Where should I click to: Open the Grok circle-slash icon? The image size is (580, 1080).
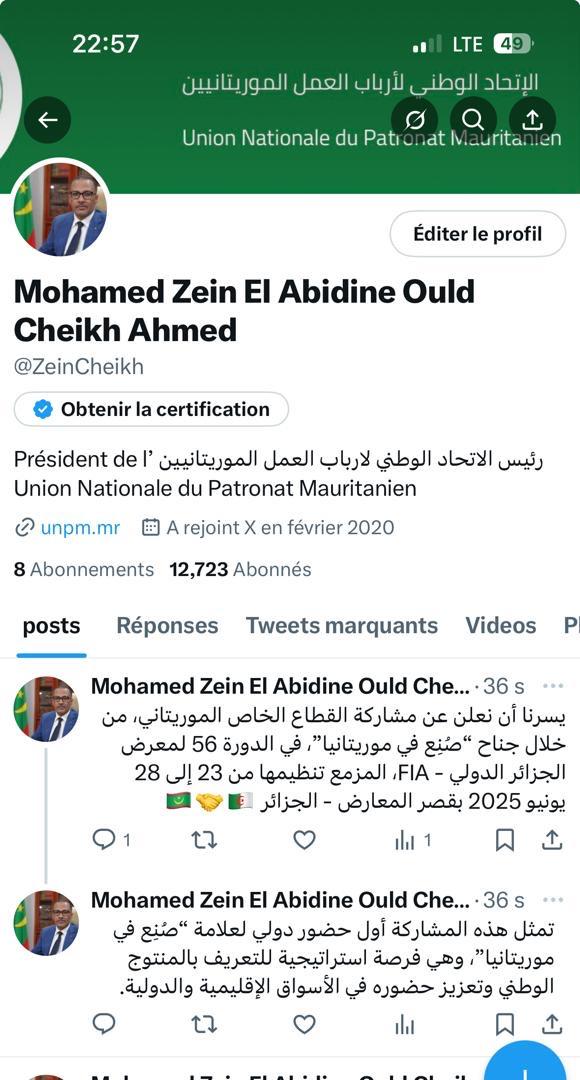tap(415, 121)
